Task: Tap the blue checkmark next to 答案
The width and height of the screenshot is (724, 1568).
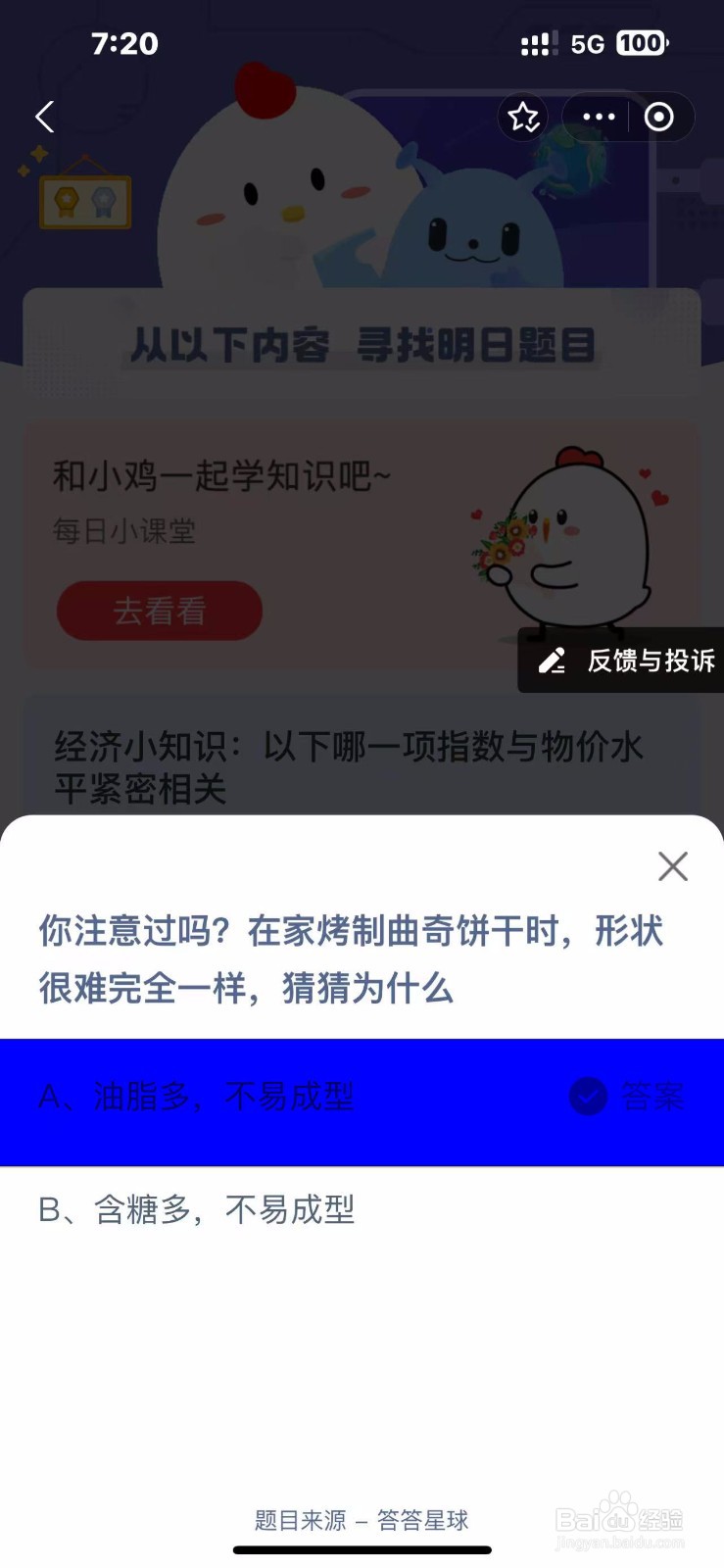Action: point(587,1097)
